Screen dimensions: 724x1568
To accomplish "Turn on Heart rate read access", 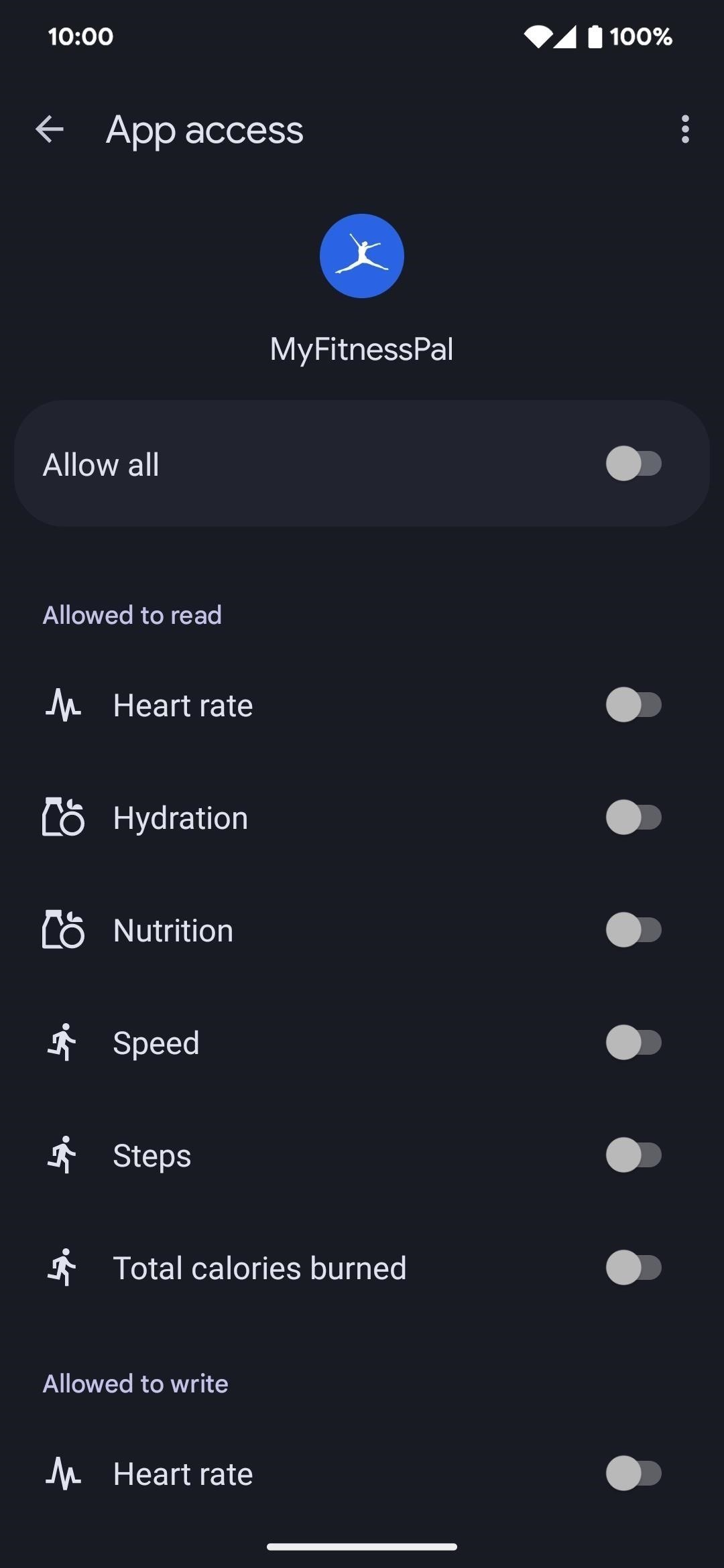I will point(633,704).
